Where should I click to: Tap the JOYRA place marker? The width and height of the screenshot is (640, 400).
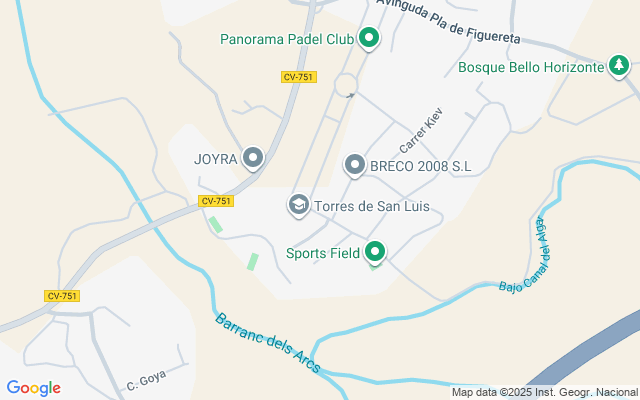pyautogui.click(x=253, y=158)
